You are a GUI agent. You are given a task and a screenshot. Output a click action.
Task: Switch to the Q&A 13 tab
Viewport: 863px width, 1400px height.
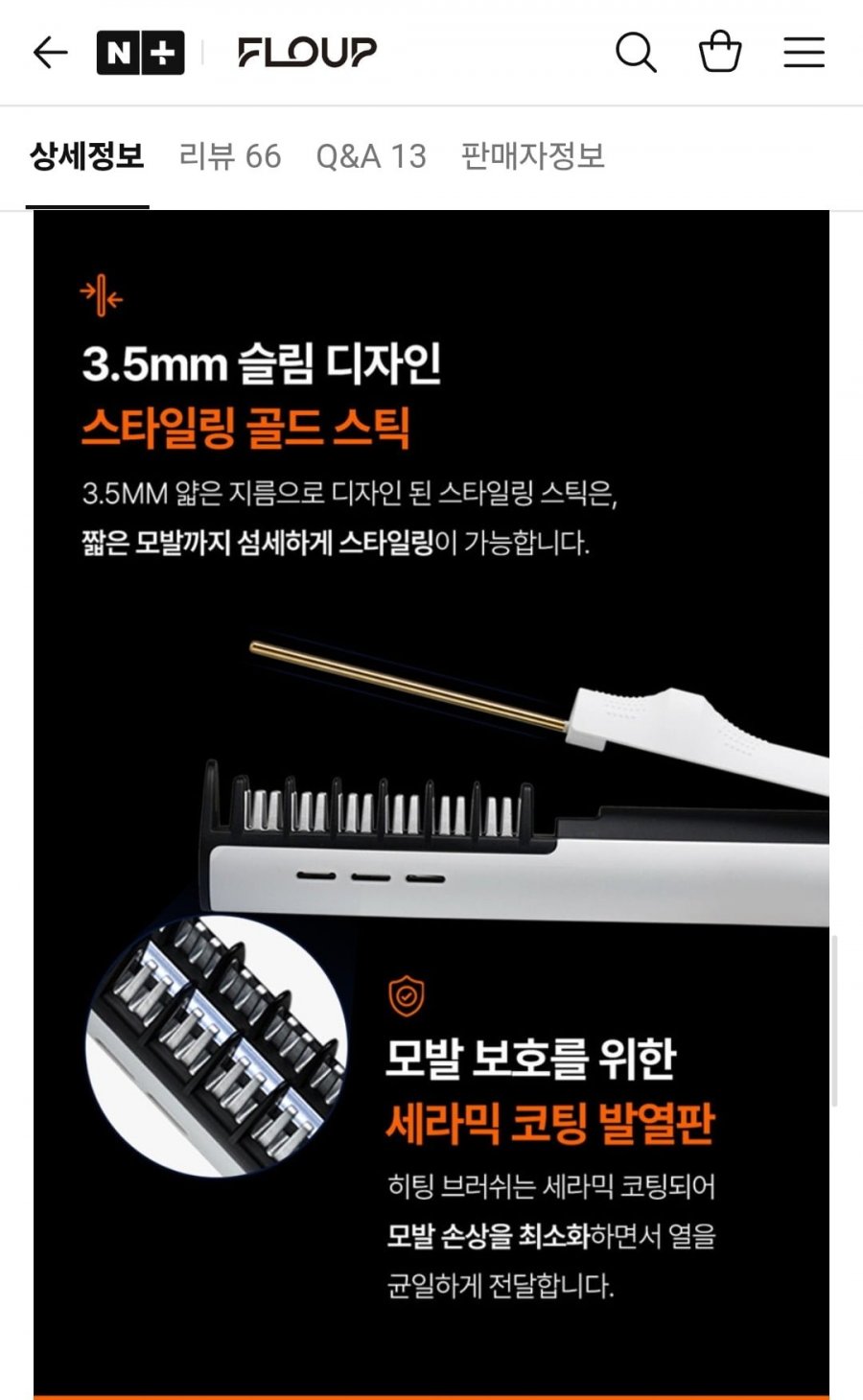371,156
